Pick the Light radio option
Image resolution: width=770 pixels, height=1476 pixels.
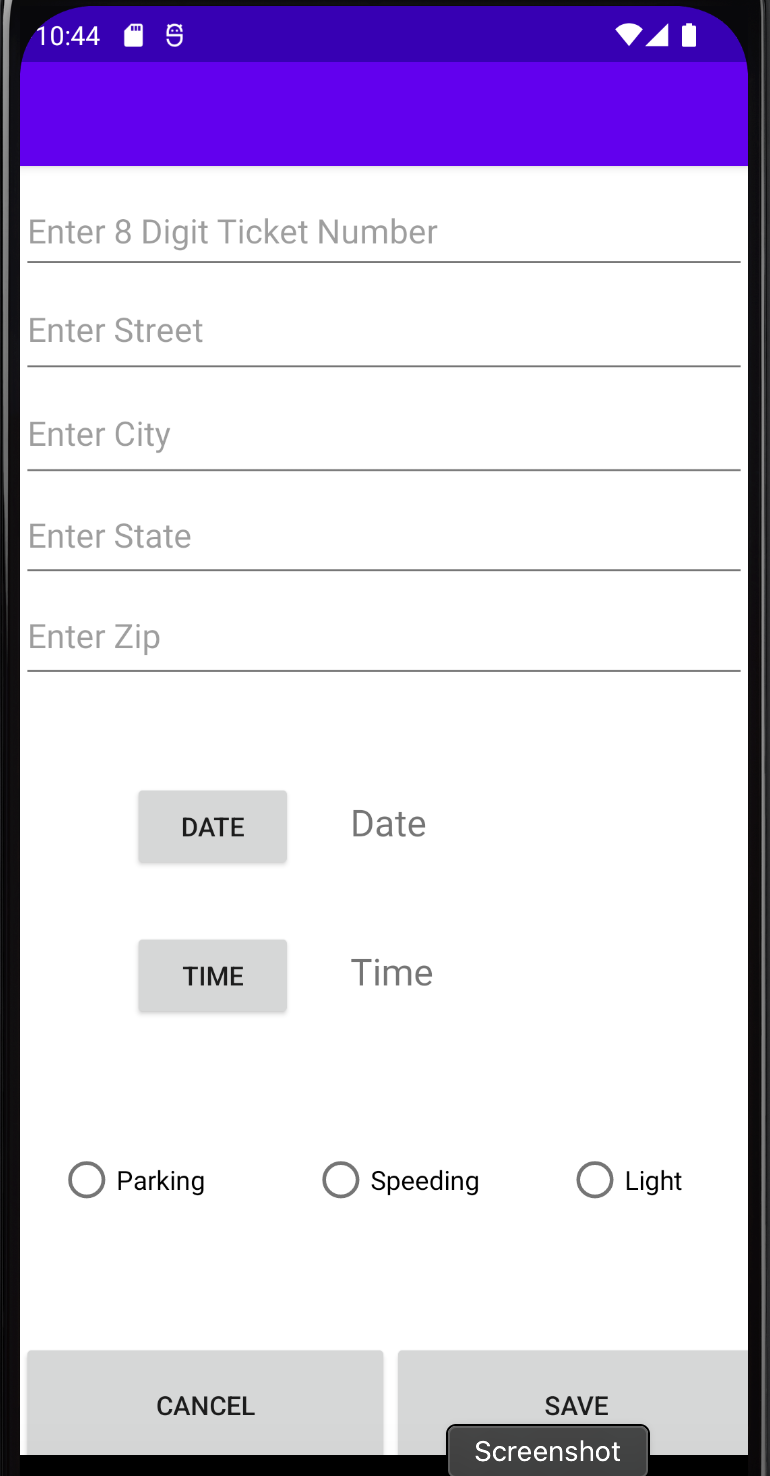(629, 1181)
